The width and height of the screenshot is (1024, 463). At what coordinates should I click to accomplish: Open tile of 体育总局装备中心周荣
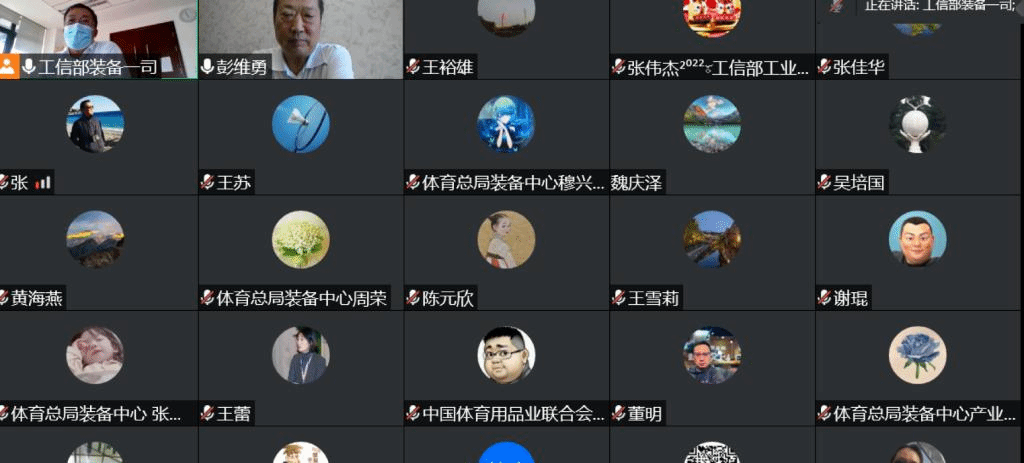(x=300, y=250)
